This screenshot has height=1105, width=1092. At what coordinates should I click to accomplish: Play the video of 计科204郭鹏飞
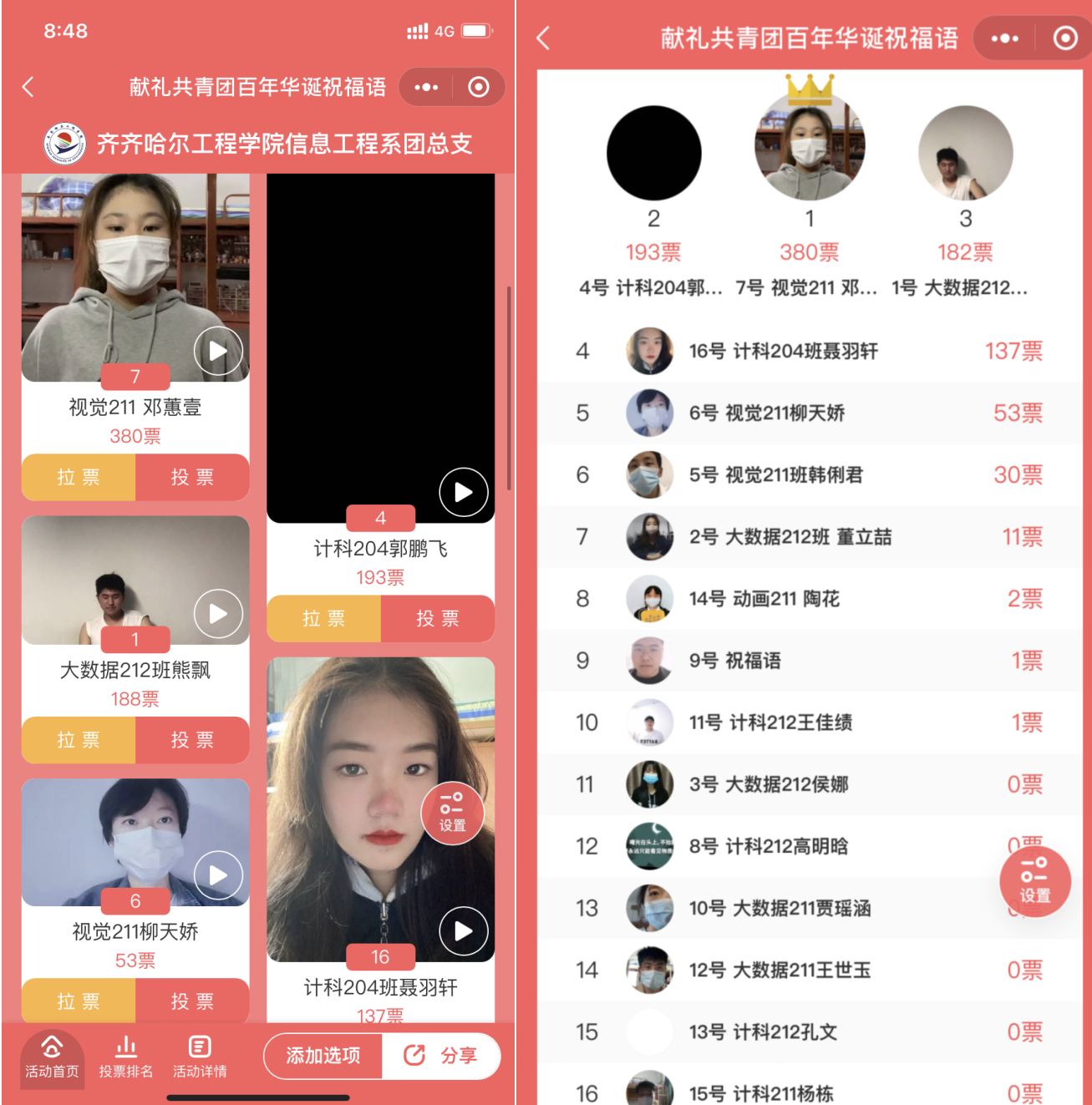[464, 493]
